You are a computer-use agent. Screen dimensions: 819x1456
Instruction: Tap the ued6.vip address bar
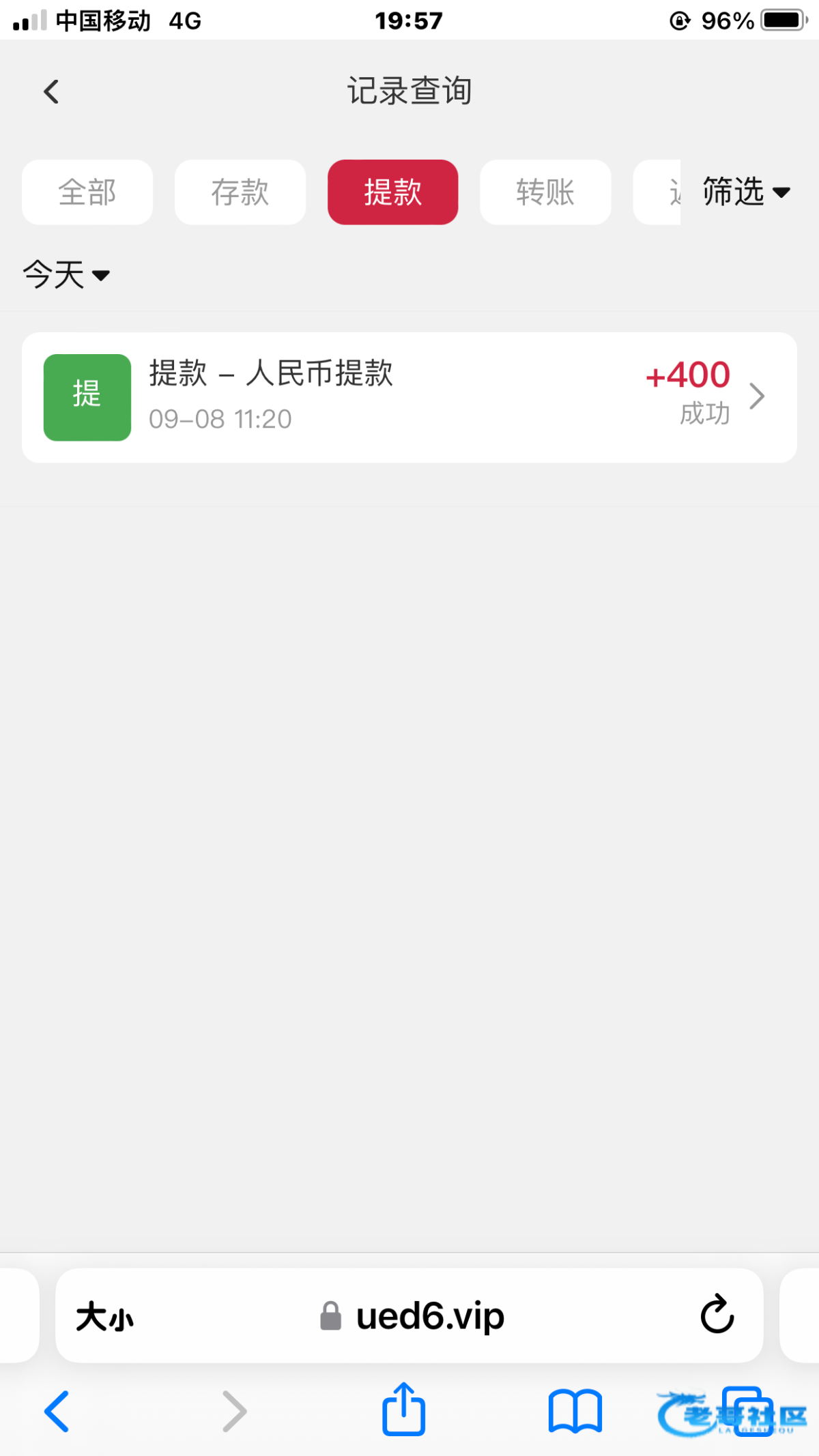[x=409, y=1315]
